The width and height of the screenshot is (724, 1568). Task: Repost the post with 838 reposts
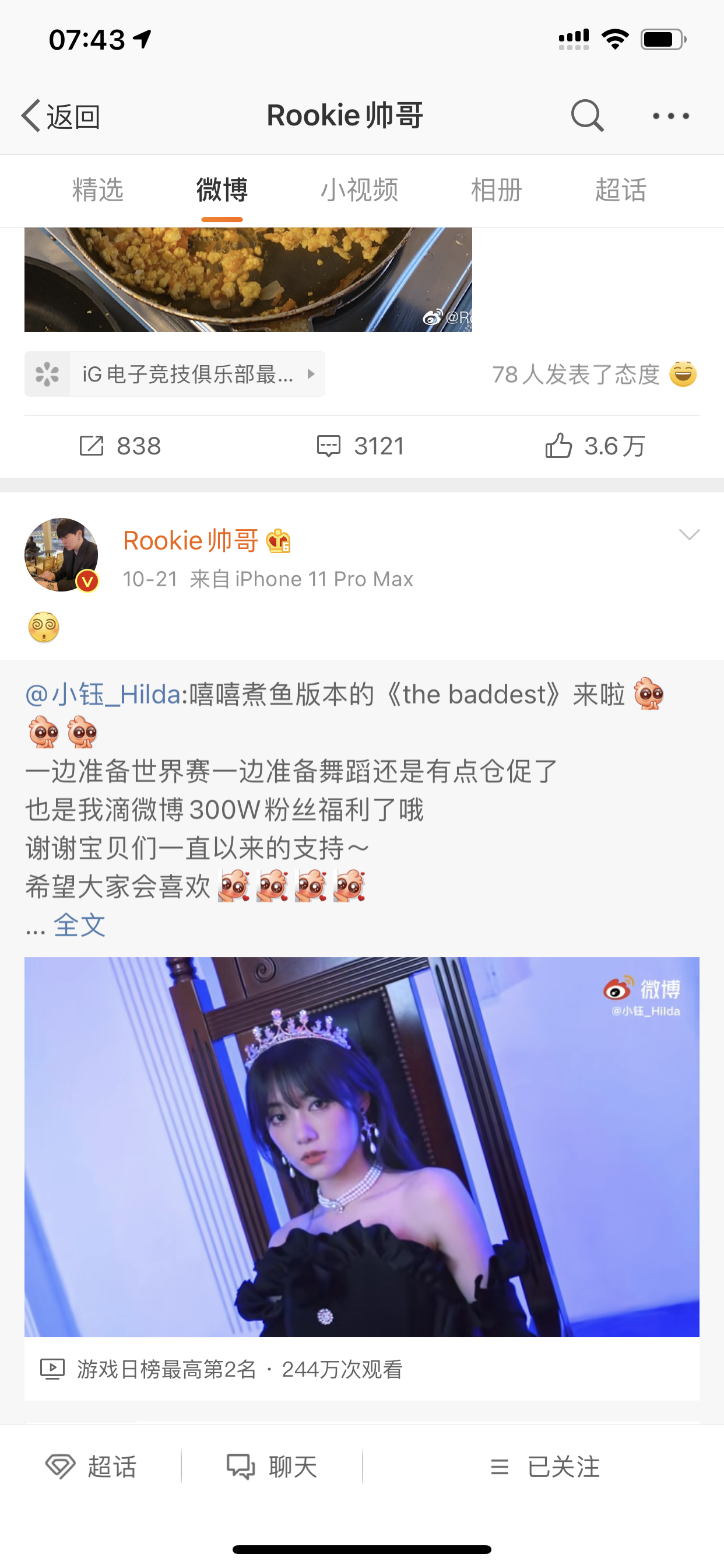pyautogui.click(x=121, y=446)
